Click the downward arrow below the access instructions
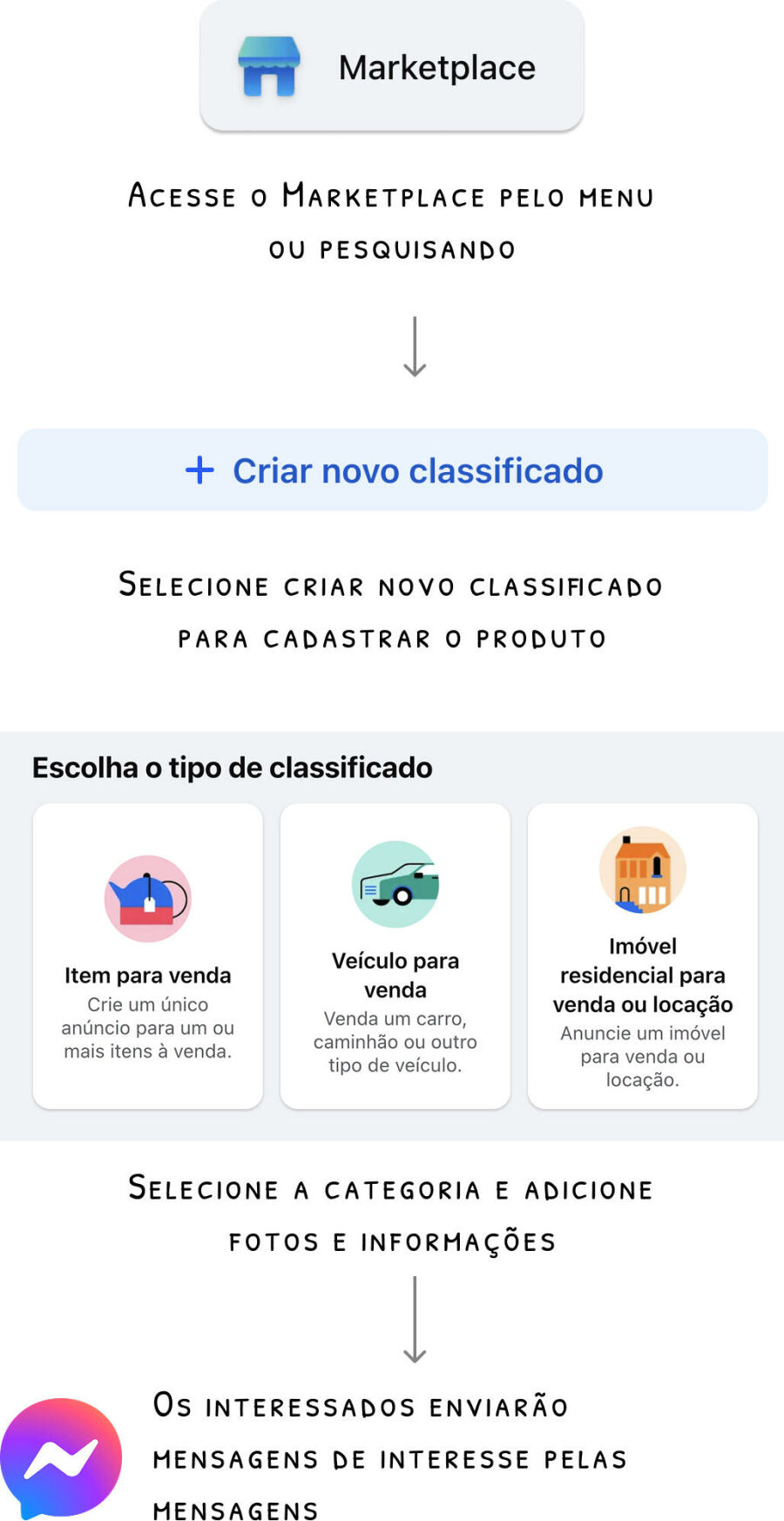Screen dimensions: 784x1521 click(x=416, y=347)
